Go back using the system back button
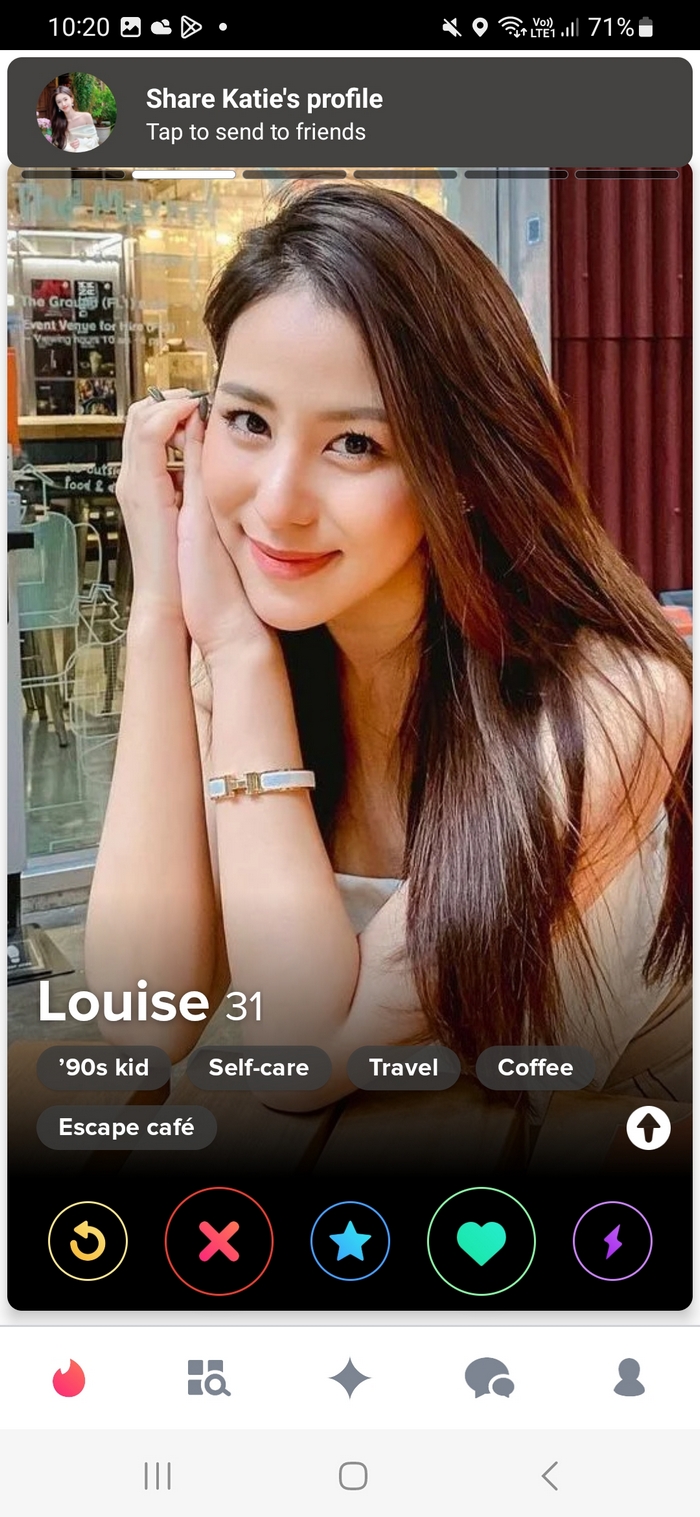The width and height of the screenshot is (700, 1517). coord(548,1475)
